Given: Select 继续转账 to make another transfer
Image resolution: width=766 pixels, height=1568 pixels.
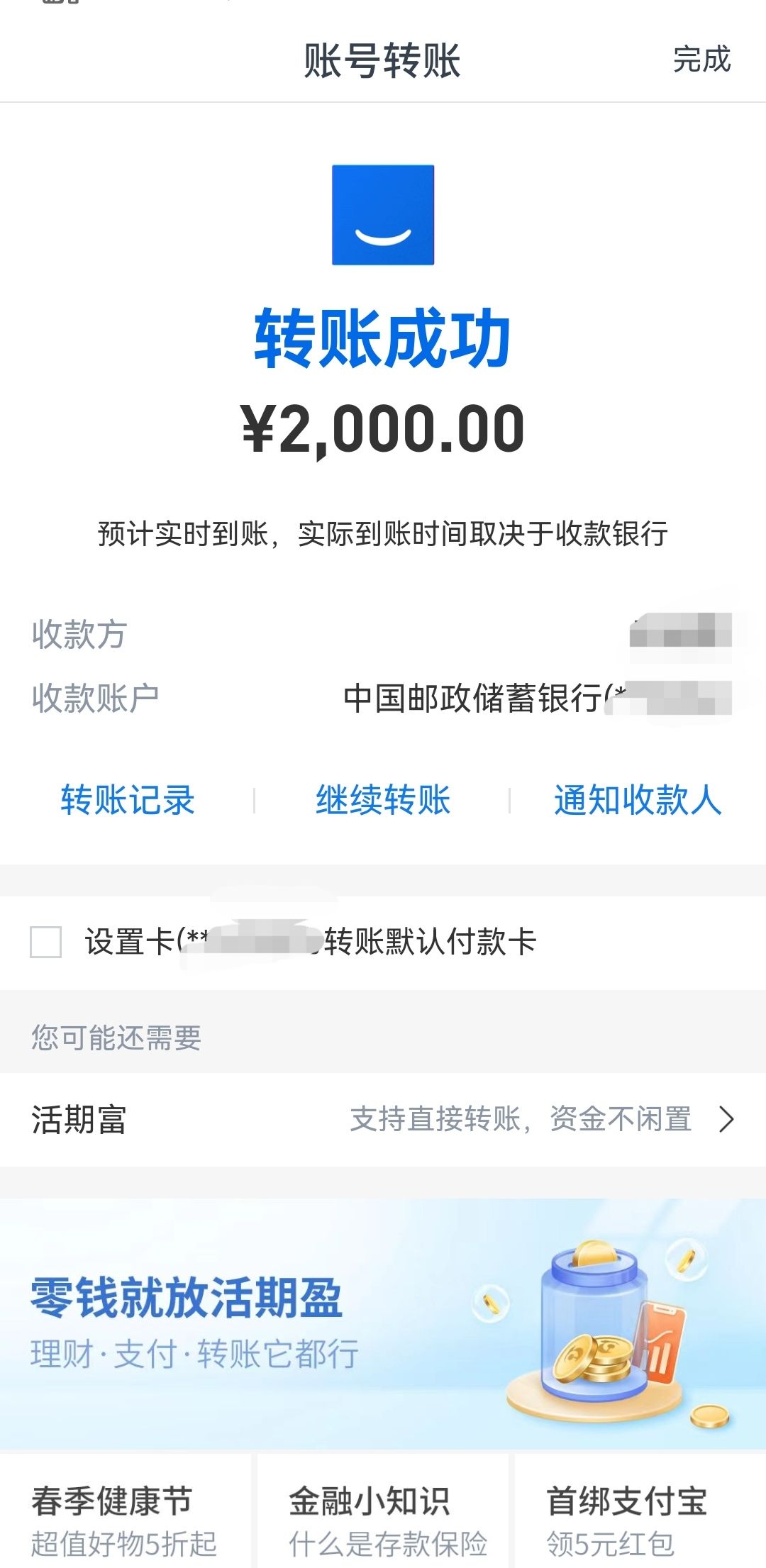Looking at the screenshot, I should click(383, 801).
